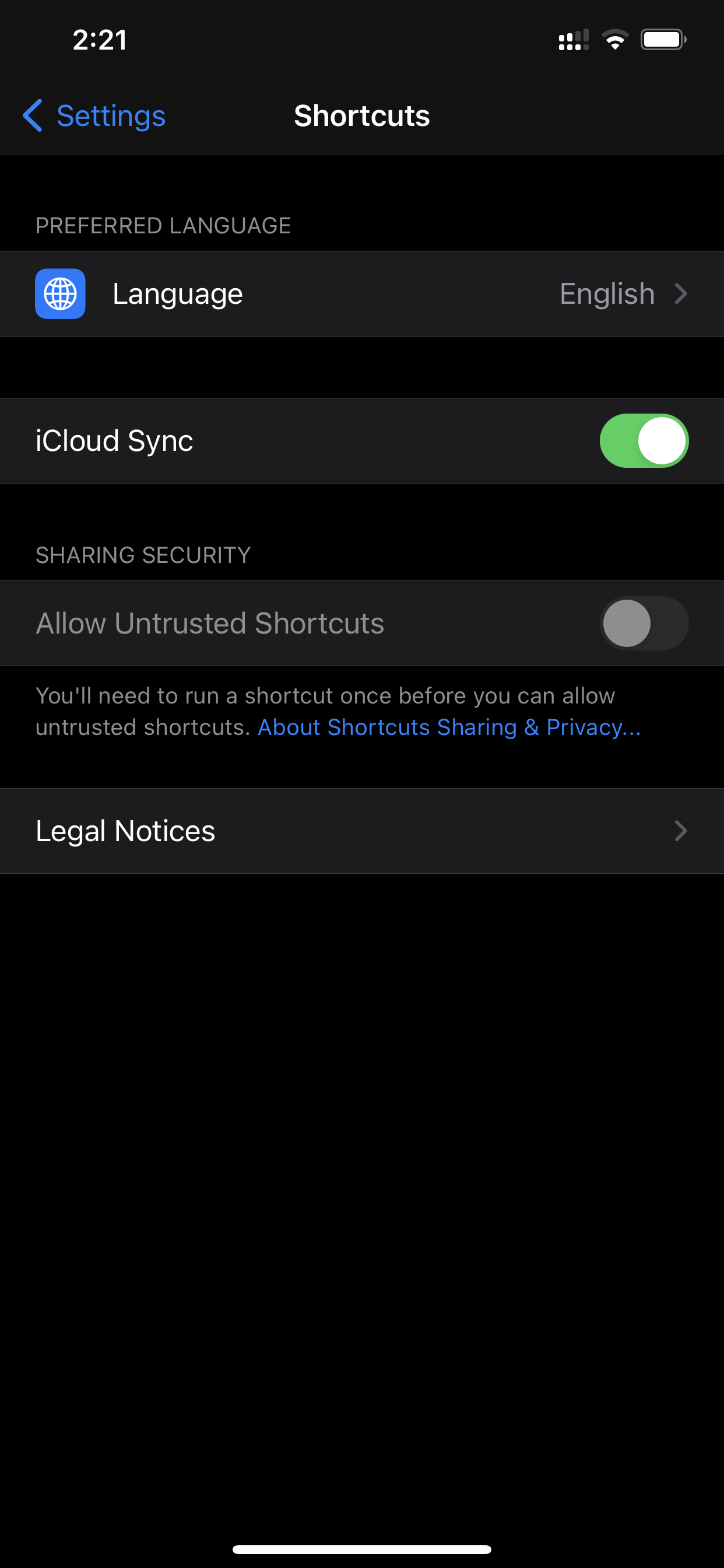
Task: Open Legal Notices
Action: click(x=362, y=831)
